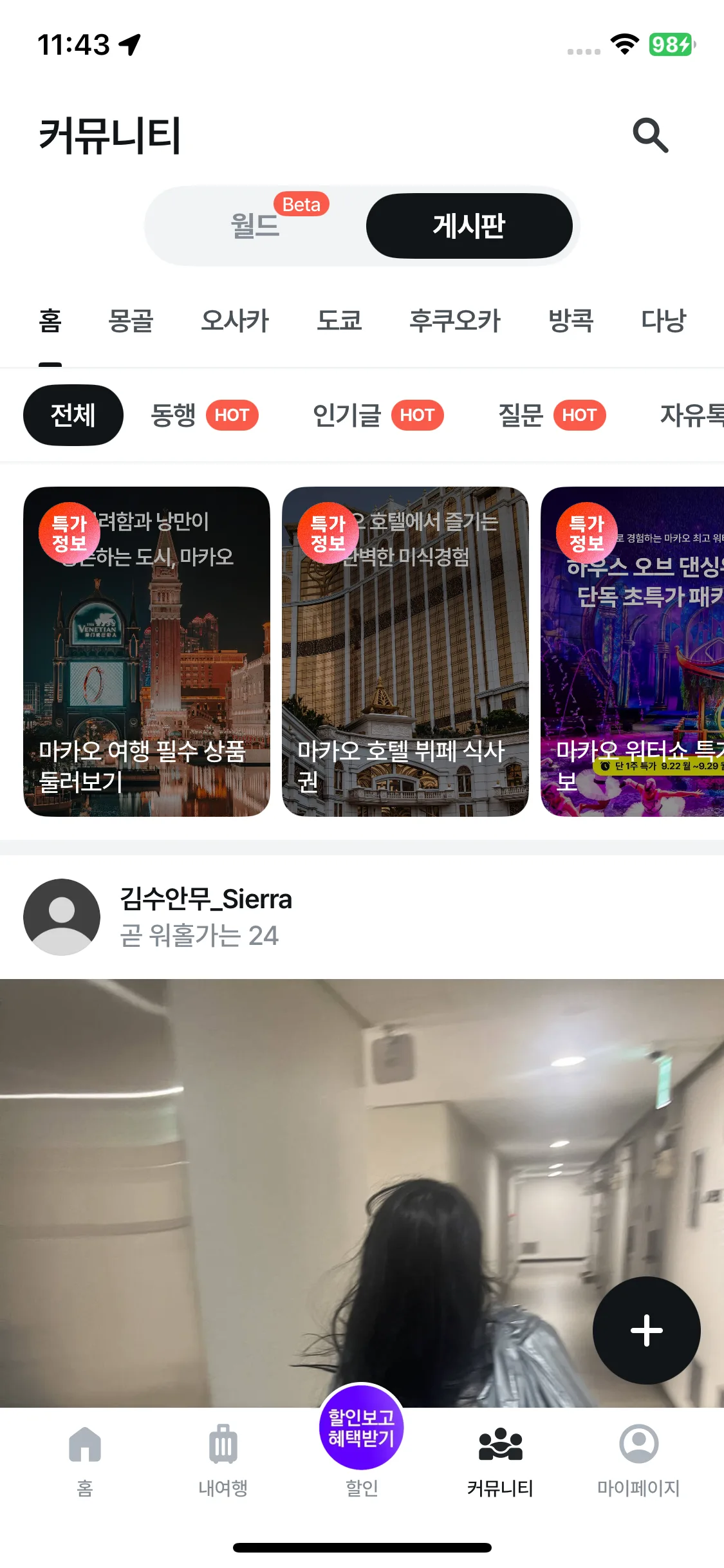Screen dimensions: 724x1568
Task: Filter posts by 동행 chip
Action: (205, 415)
